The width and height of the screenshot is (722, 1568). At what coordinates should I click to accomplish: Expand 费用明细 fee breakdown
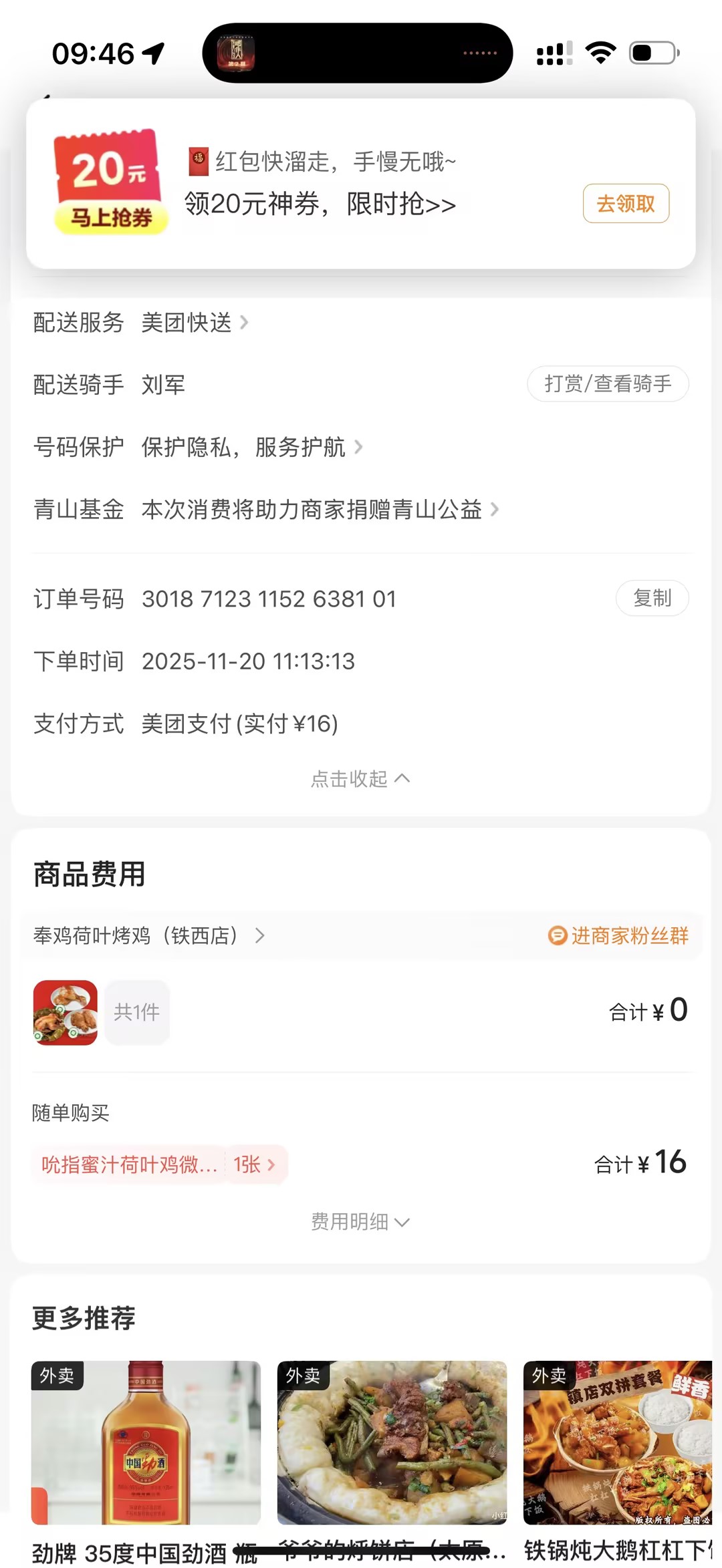pyautogui.click(x=360, y=1222)
